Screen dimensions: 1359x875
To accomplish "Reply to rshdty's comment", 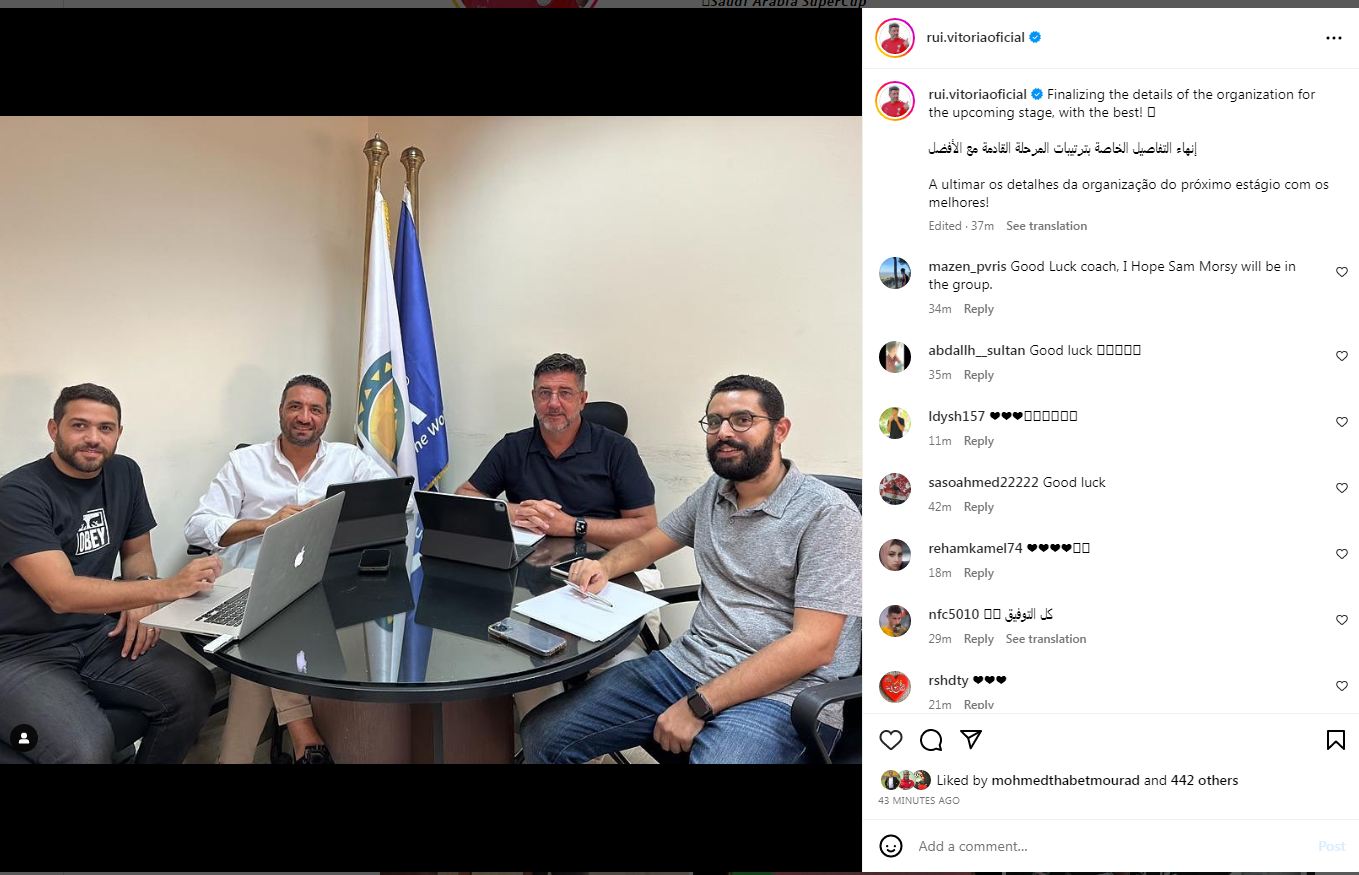I will pos(978,705).
